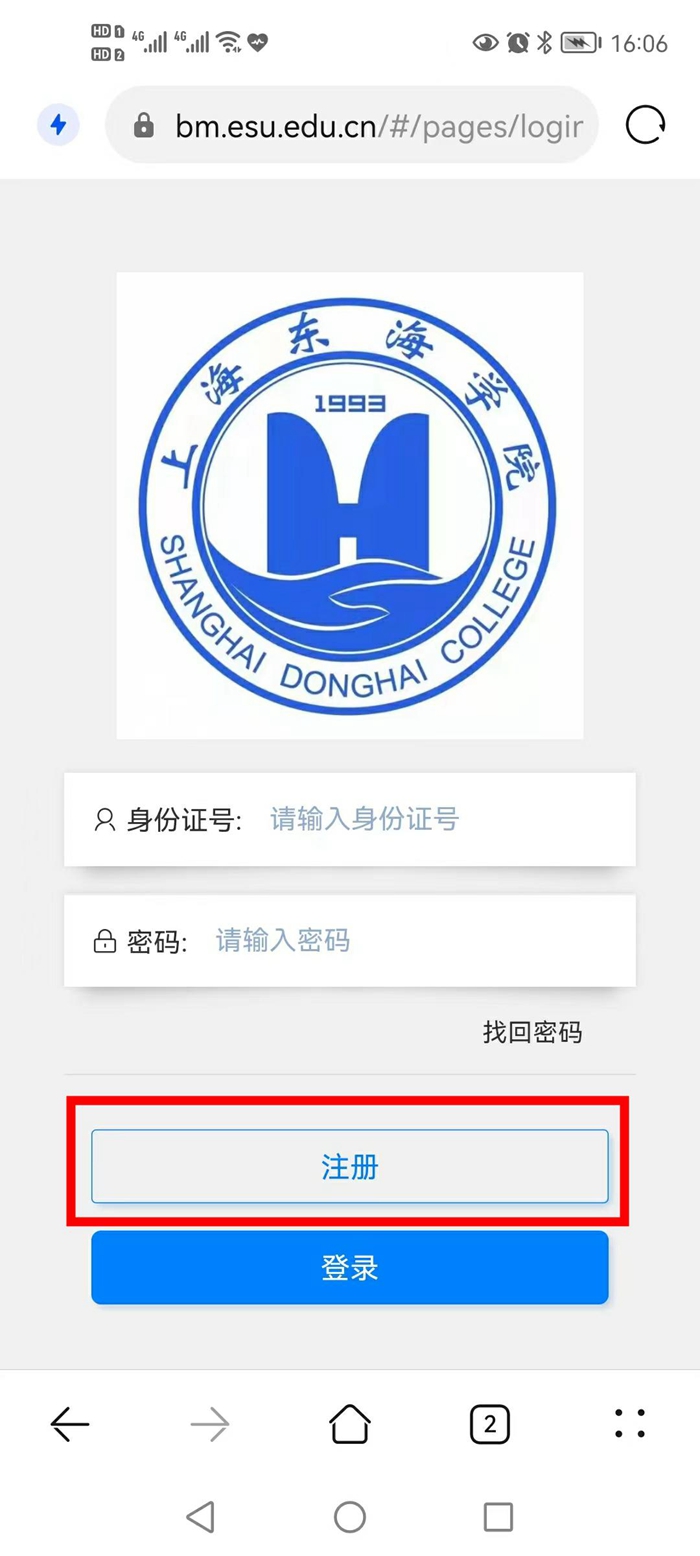Image resolution: width=700 pixels, height=1556 pixels.
Task: Open the lightning bolt accelerator icon
Action: (x=58, y=125)
